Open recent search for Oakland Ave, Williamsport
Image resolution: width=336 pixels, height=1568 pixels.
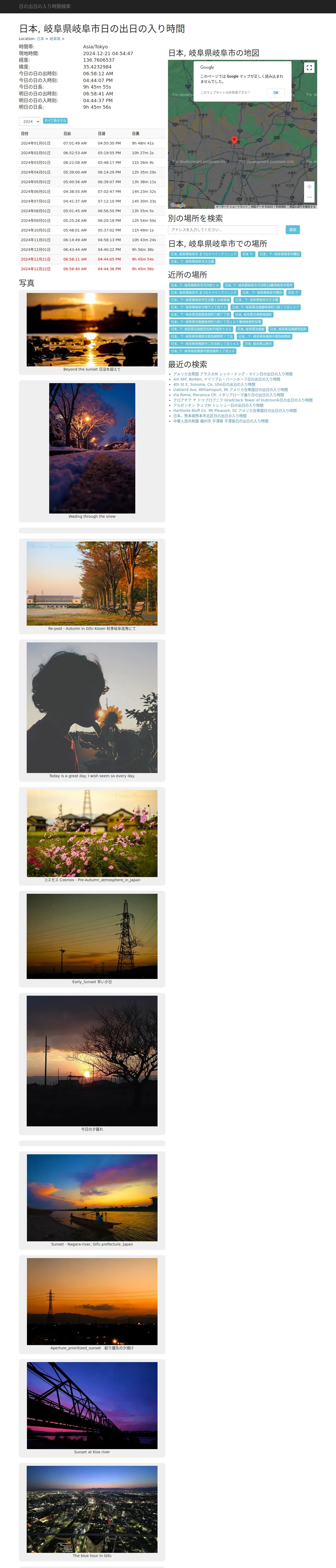(231, 390)
